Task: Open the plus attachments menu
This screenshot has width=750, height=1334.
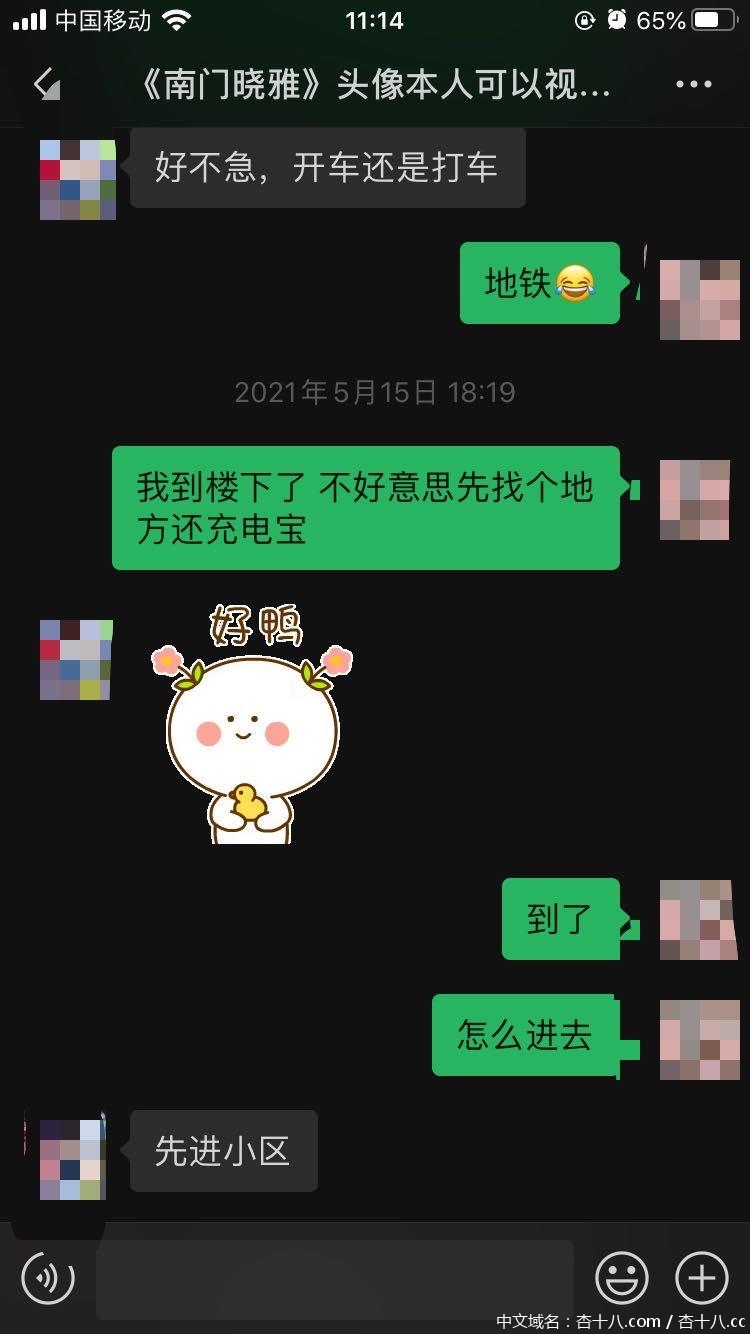Action: pyautogui.click(x=702, y=1277)
